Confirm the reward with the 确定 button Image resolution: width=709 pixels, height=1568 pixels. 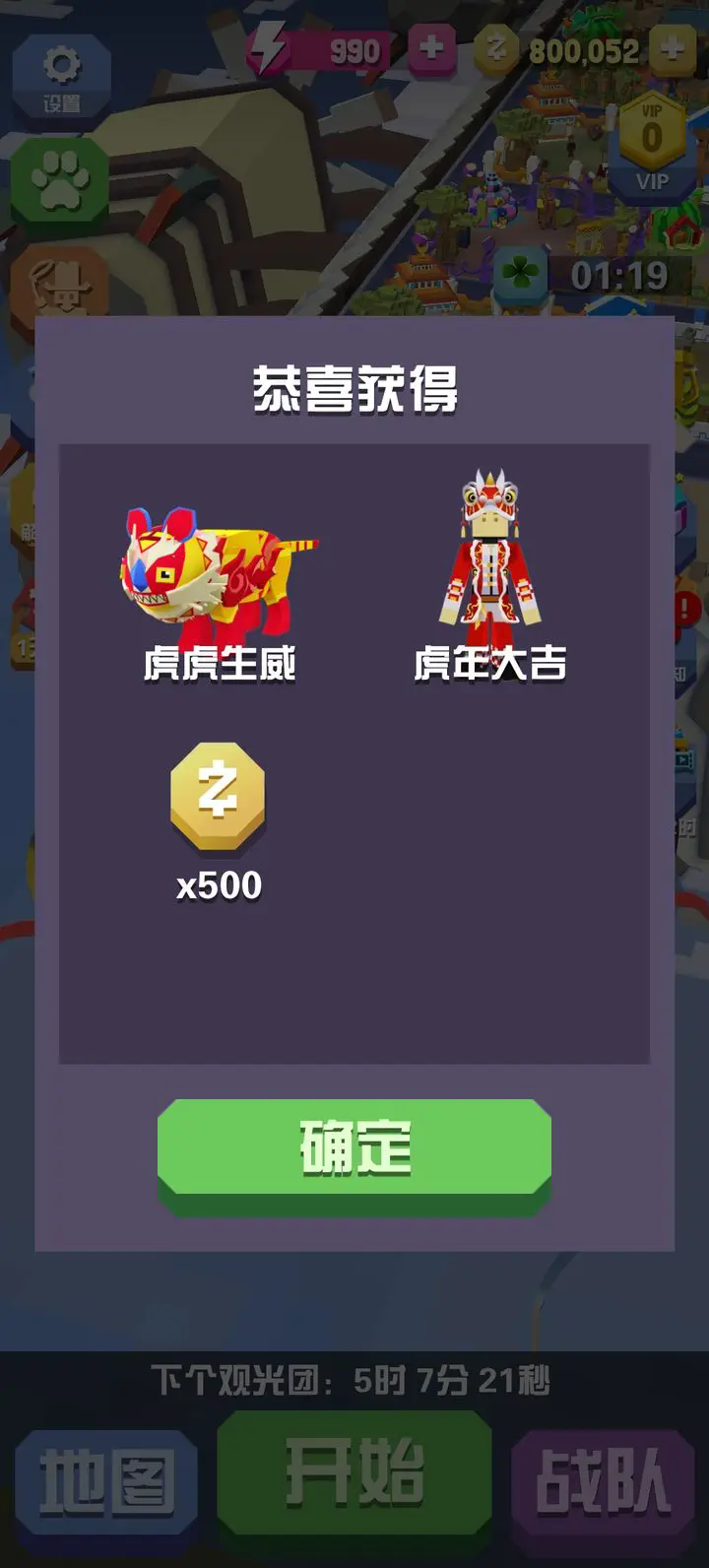(354, 1147)
